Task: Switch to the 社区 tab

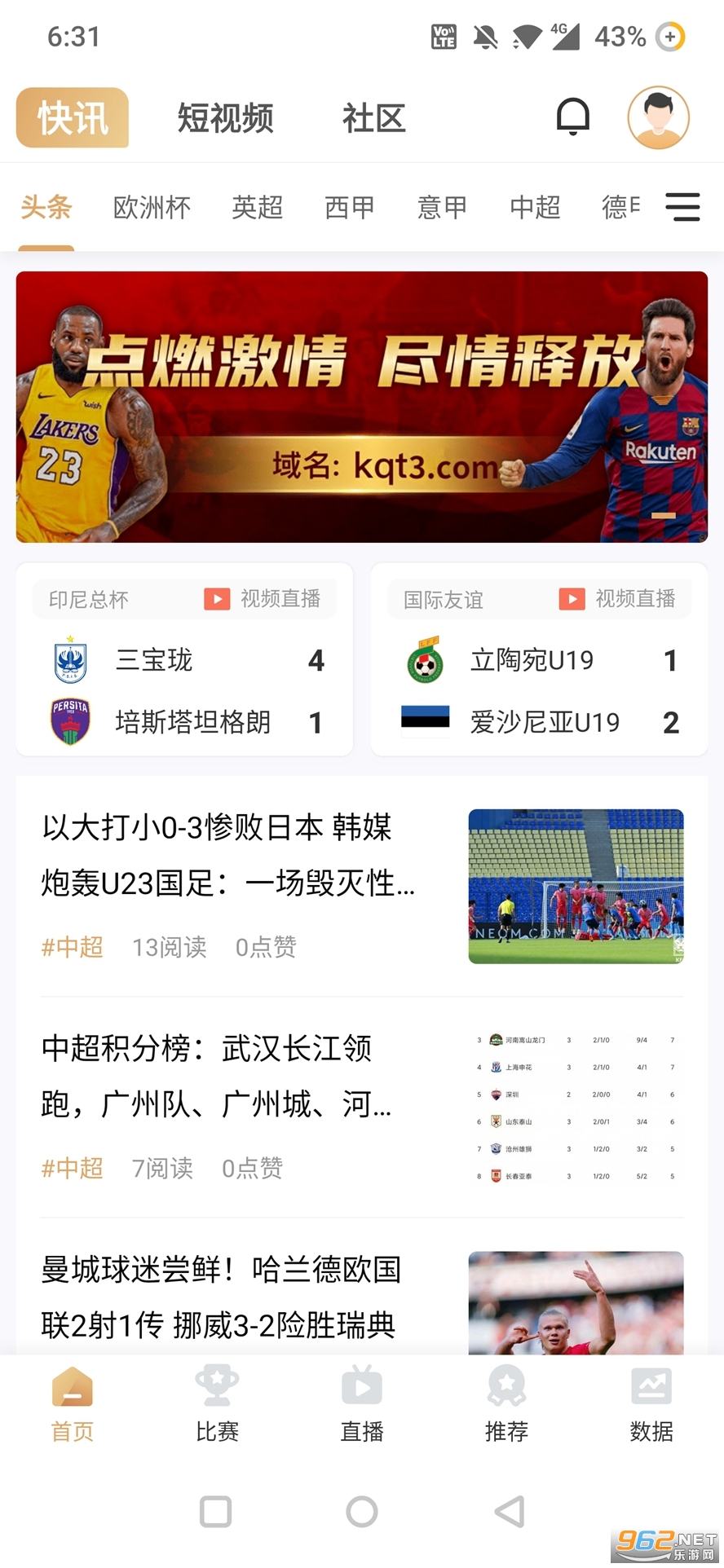Action: 374,118
